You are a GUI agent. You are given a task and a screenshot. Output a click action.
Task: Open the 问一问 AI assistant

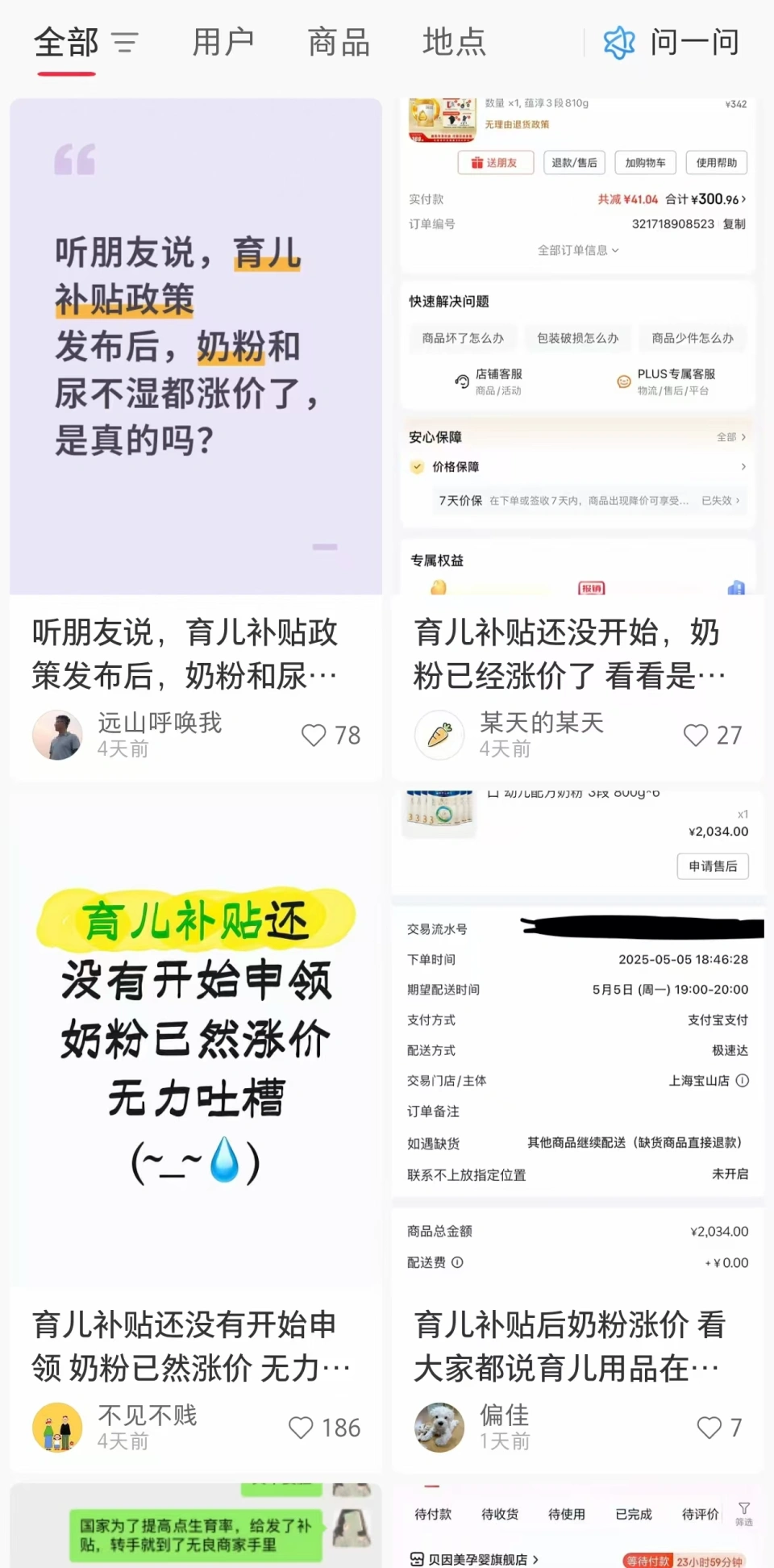tap(672, 42)
